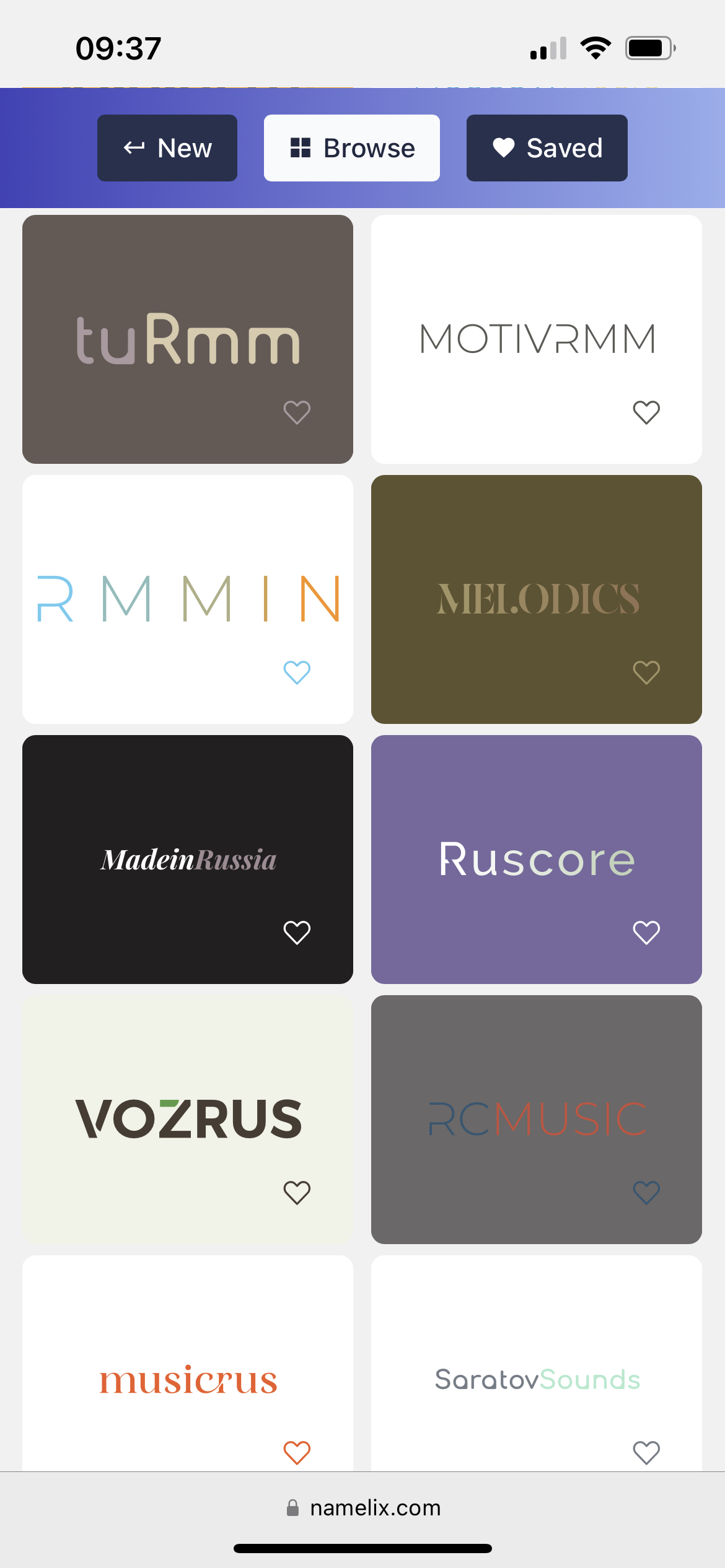The width and height of the screenshot is (725, 1568).
Task: Save the VOZRUS logo
Action: 297,1192
